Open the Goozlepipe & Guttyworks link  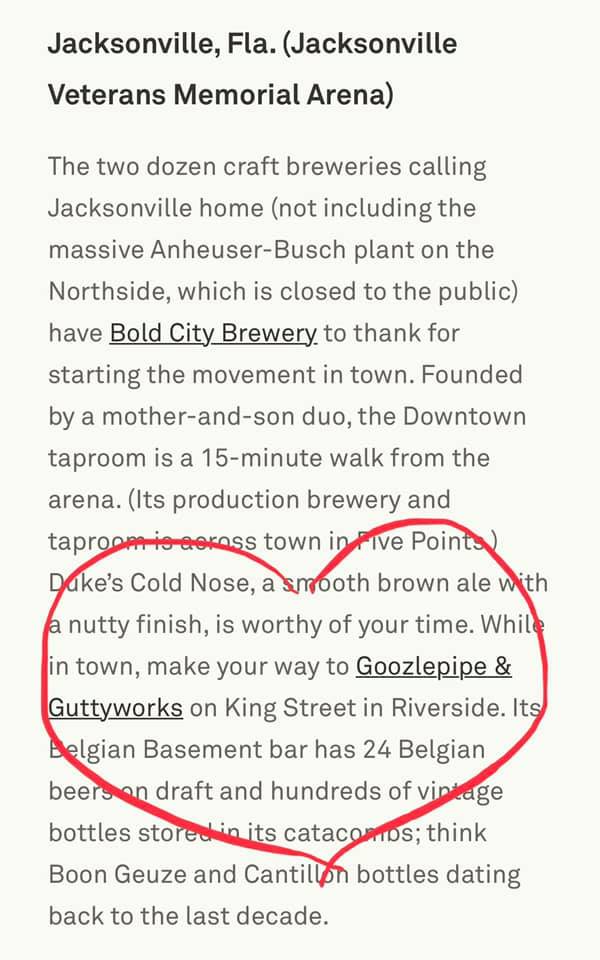click(x=433, y=667)
